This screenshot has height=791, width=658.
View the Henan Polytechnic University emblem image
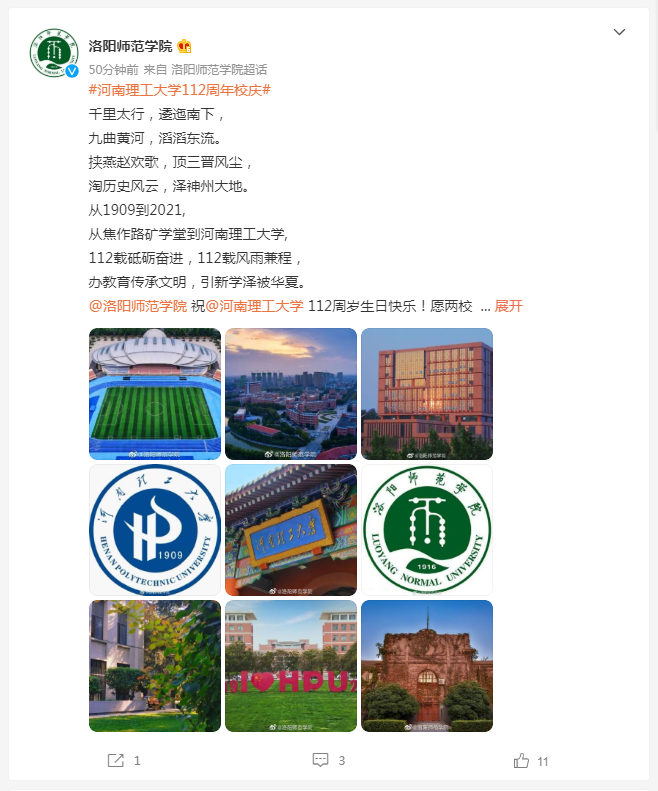coord(155,530)
